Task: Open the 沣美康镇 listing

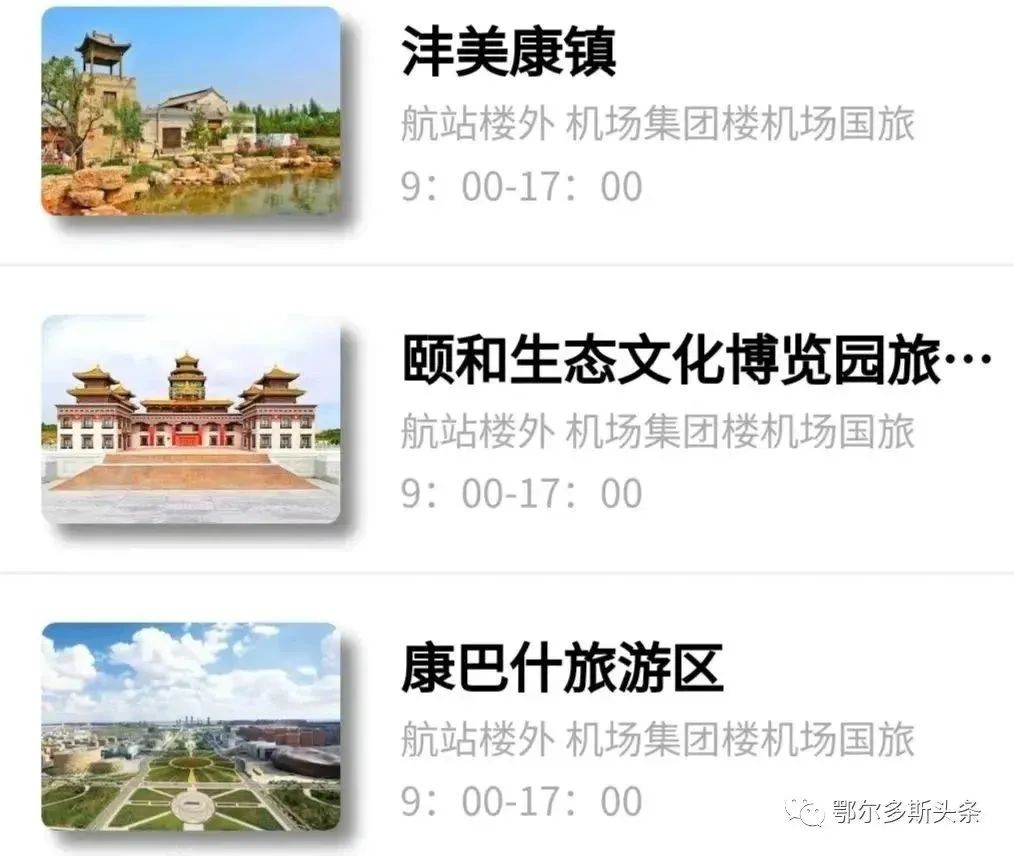Action: 508,53
